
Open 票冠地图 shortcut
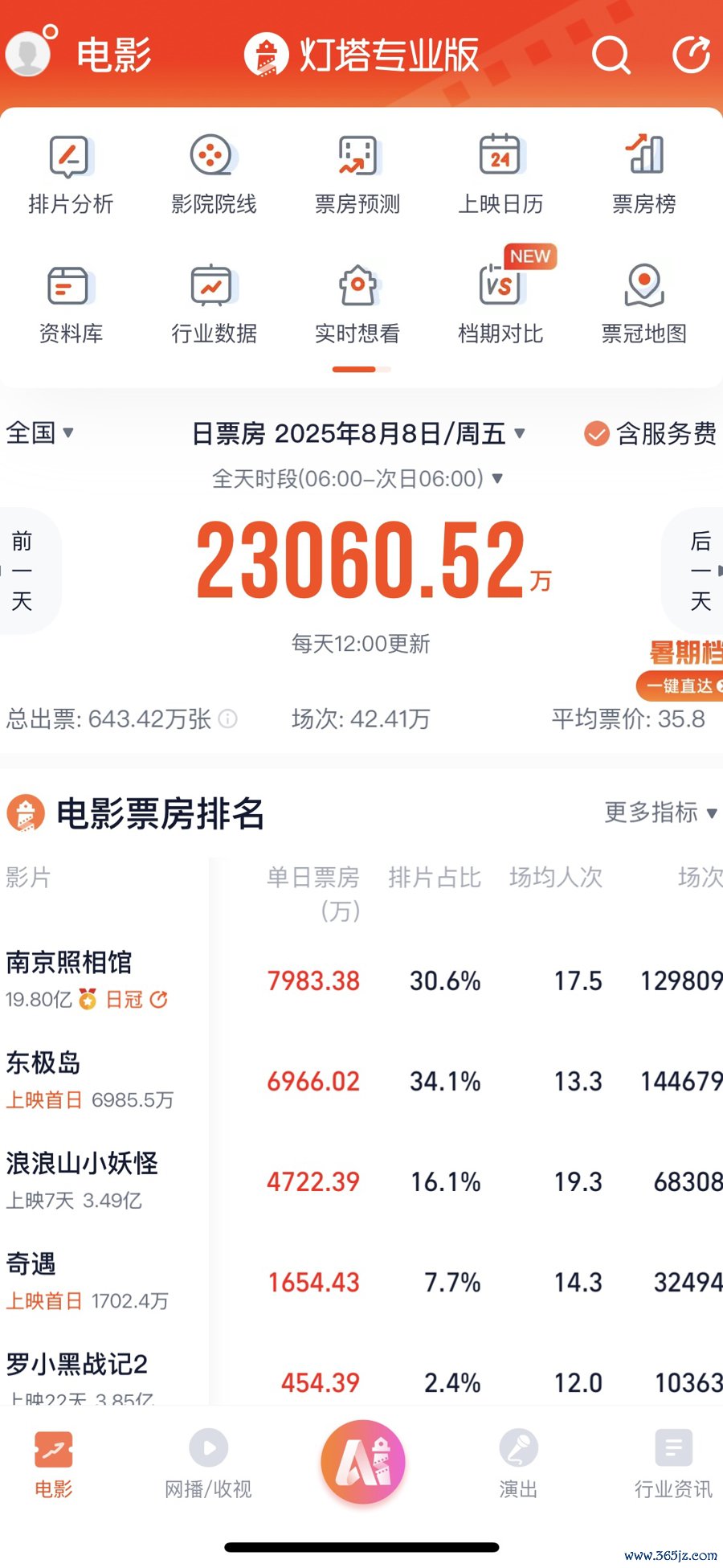pyautogui.click(x=644, y=304)
